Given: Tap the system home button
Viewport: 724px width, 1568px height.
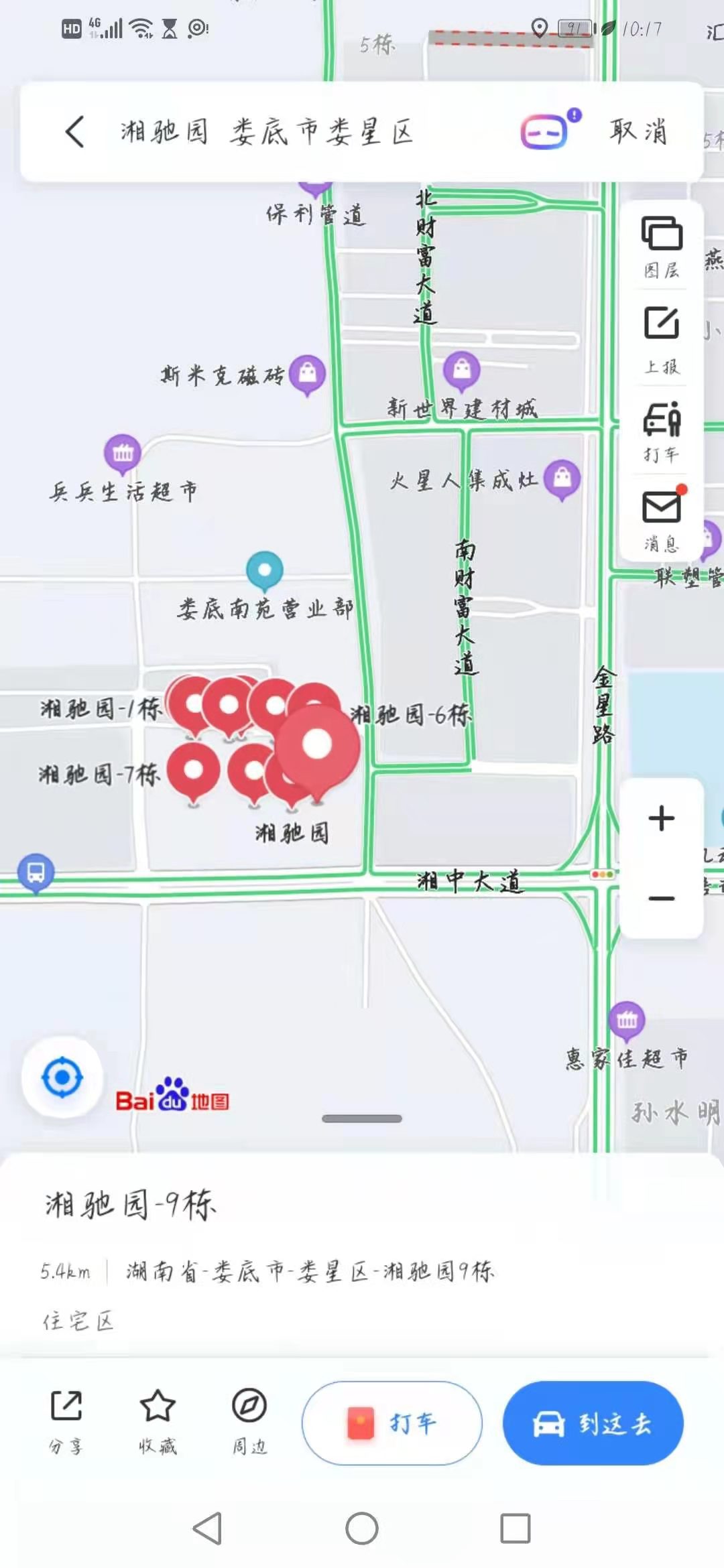Looking at the screenshot, I should (x=362, y=1528).
